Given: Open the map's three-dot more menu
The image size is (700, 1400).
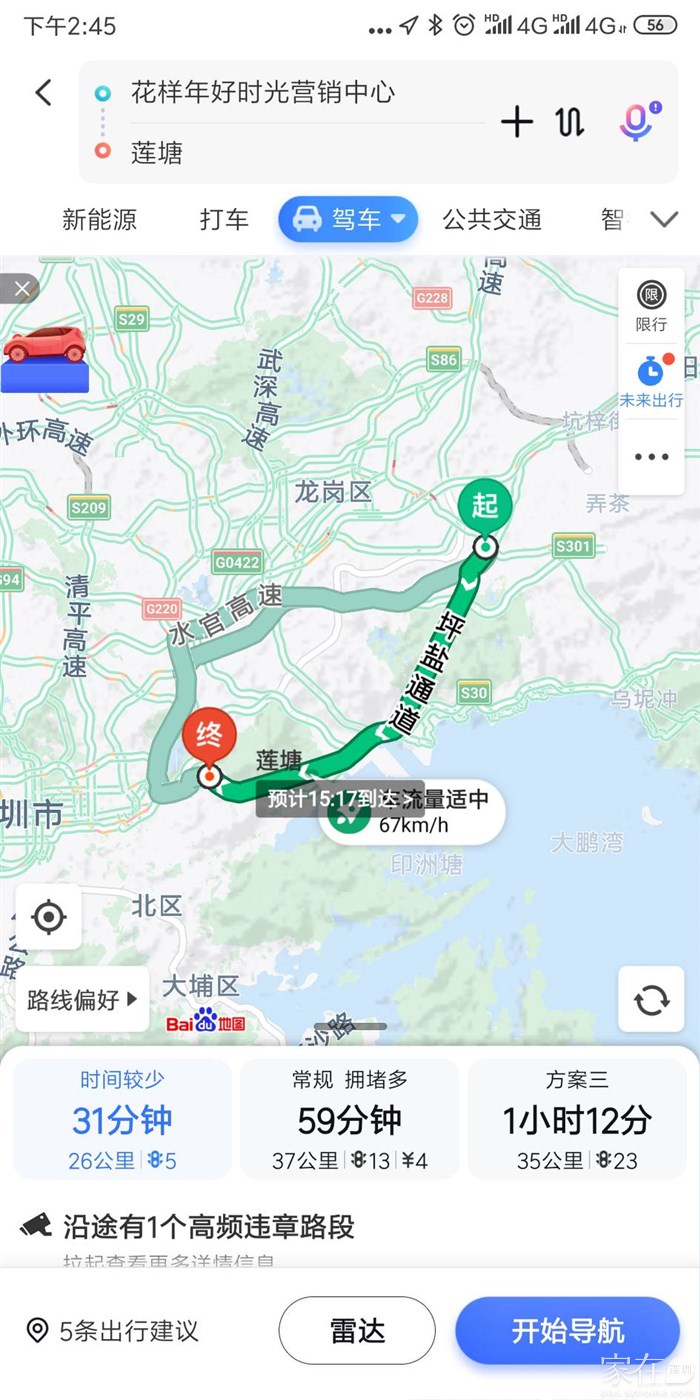Looking at the screenshot, I should click(651, 457).
